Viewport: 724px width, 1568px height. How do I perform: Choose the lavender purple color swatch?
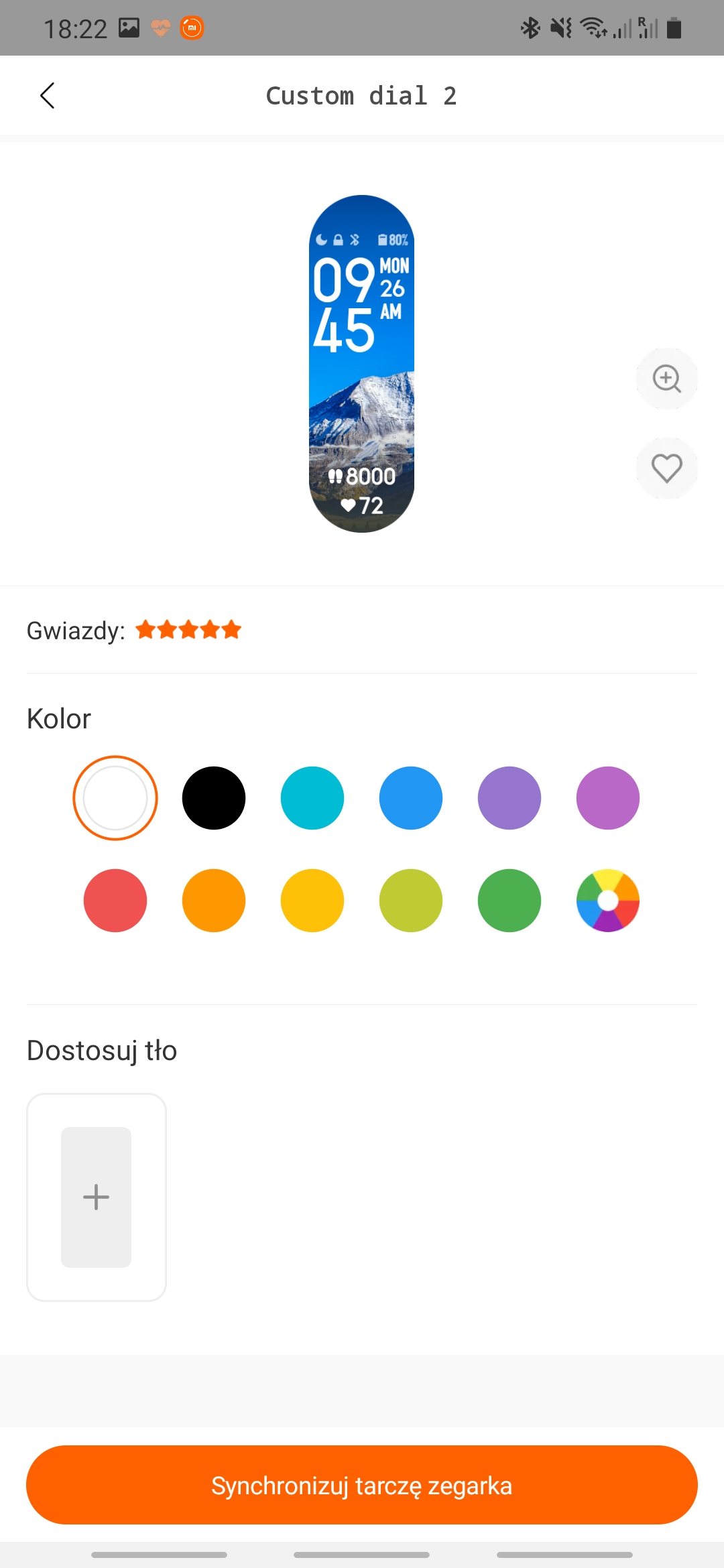pos(509,798)
